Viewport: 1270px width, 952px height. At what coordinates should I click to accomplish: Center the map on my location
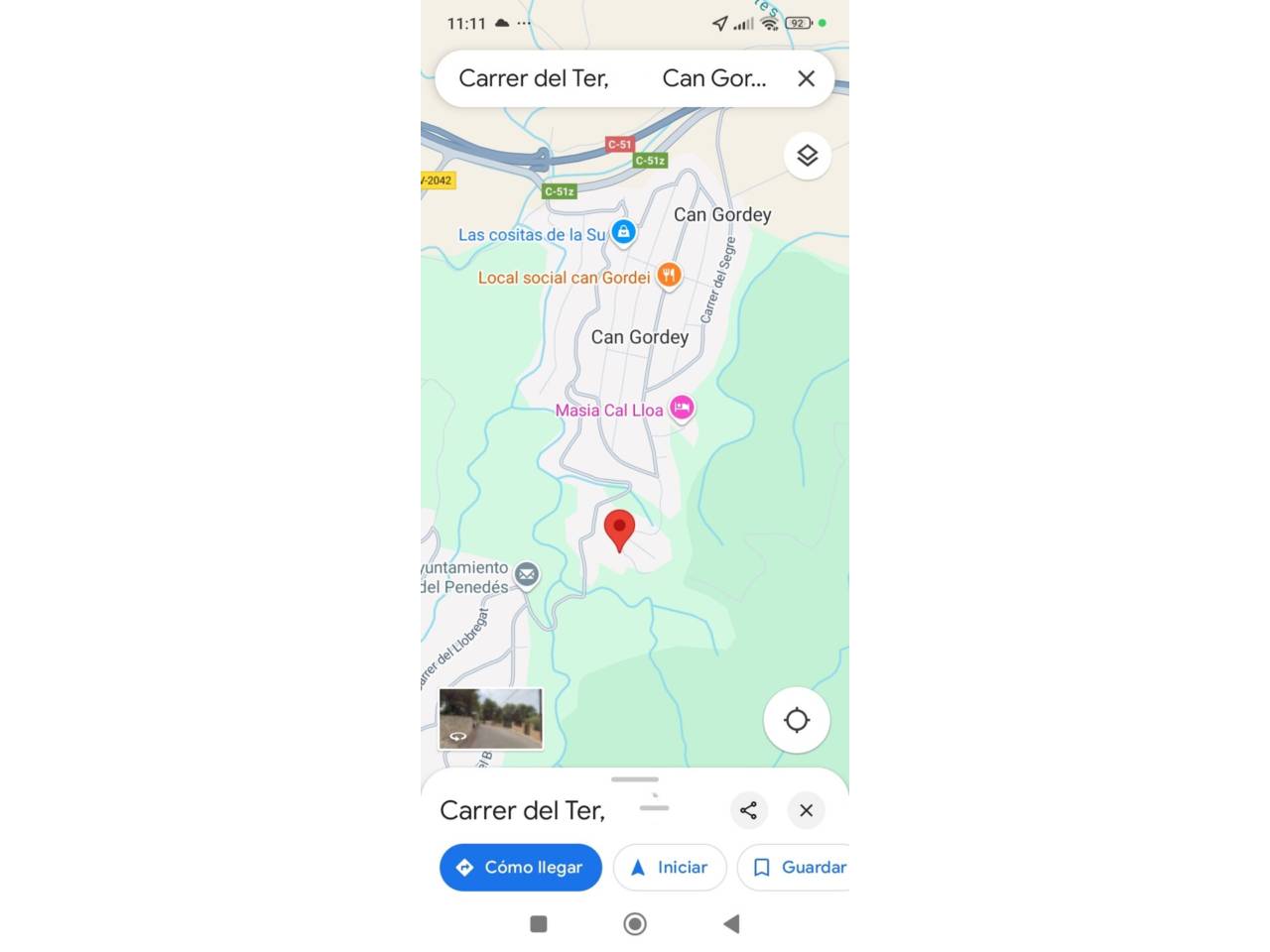coord(796,720)
